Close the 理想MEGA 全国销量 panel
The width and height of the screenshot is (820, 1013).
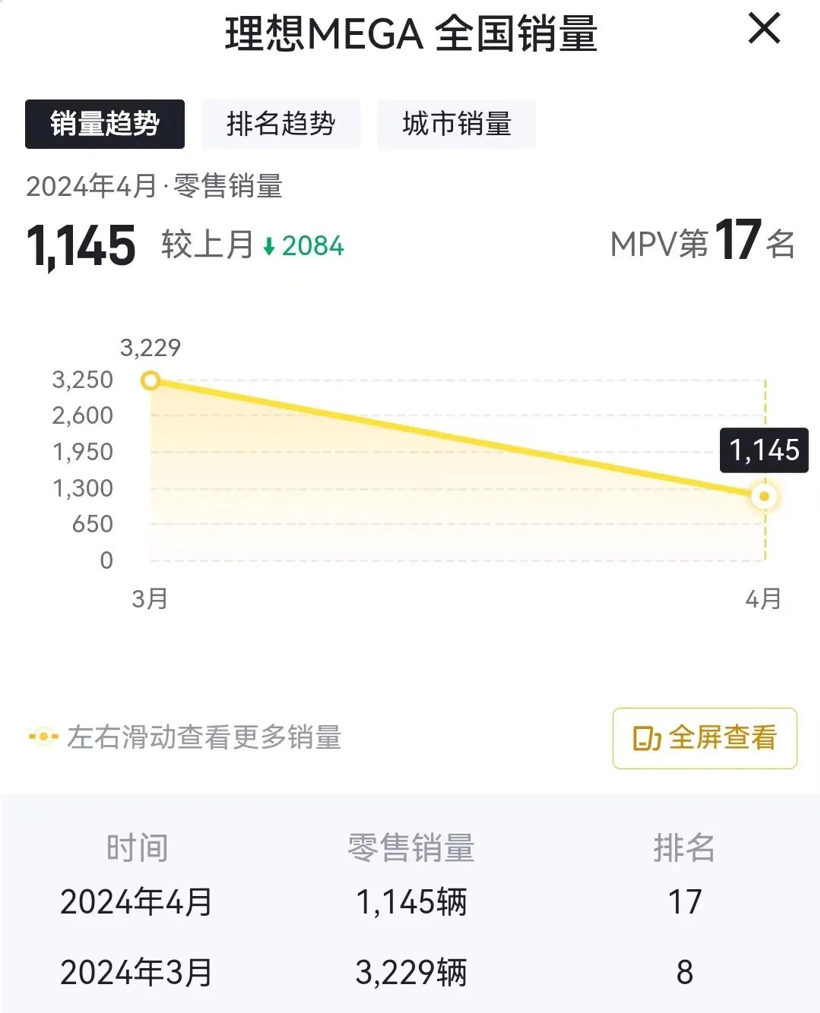764,30
